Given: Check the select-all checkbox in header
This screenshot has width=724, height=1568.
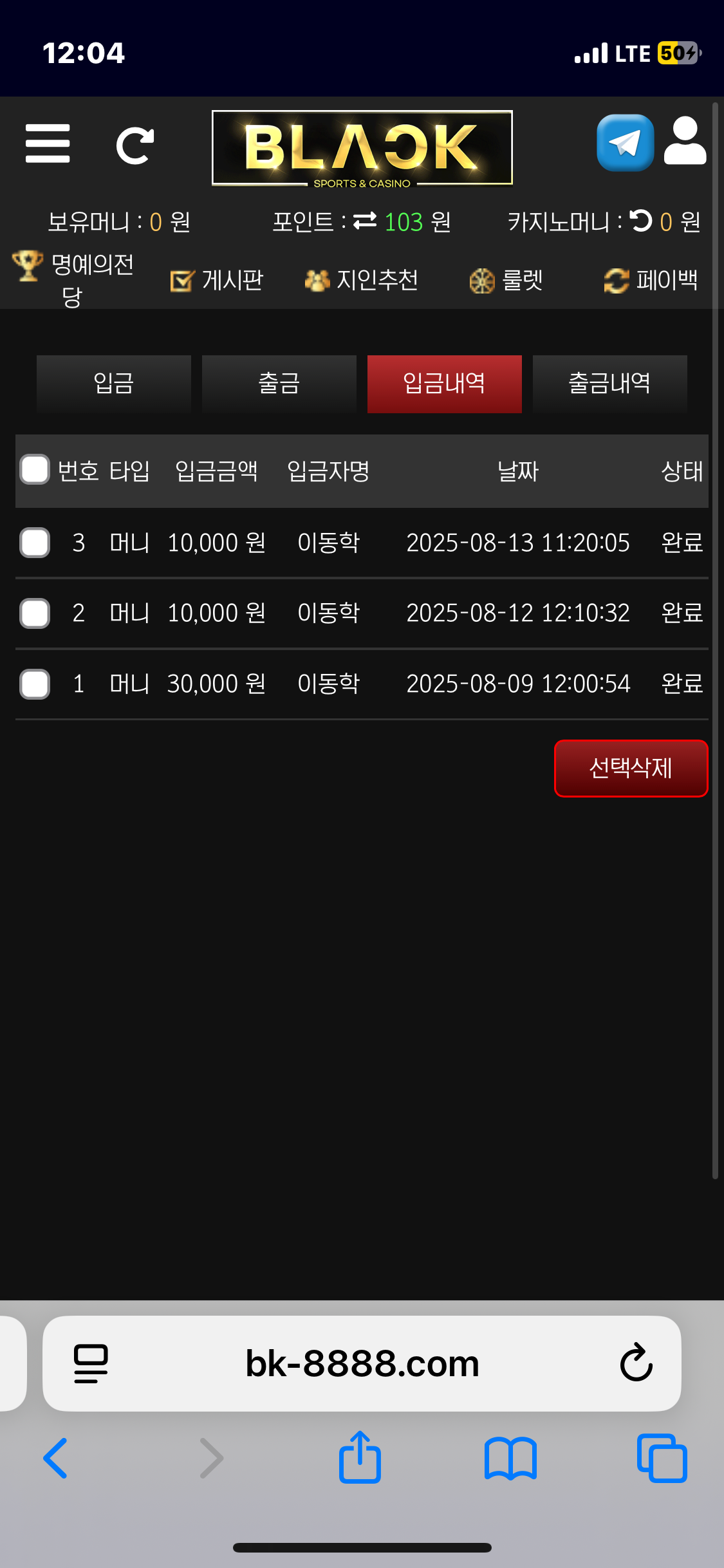Looking at the screenshot, I should (x=35, y=469).
